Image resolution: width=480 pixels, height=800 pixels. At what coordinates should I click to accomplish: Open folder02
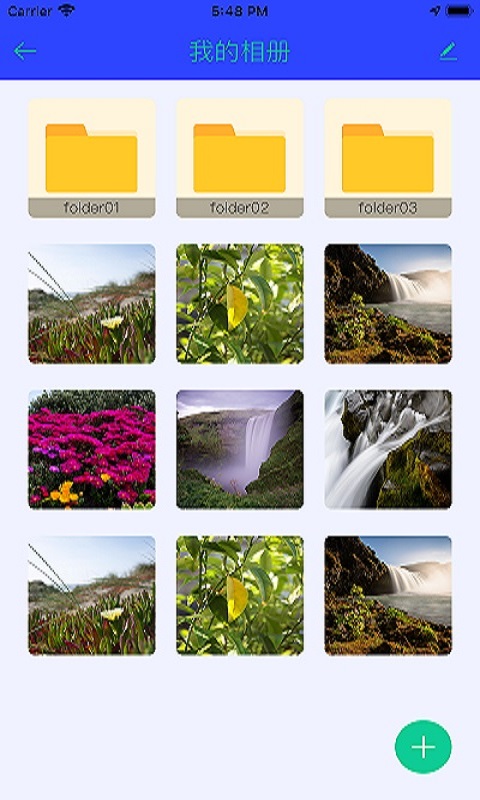tap(240, 159)
